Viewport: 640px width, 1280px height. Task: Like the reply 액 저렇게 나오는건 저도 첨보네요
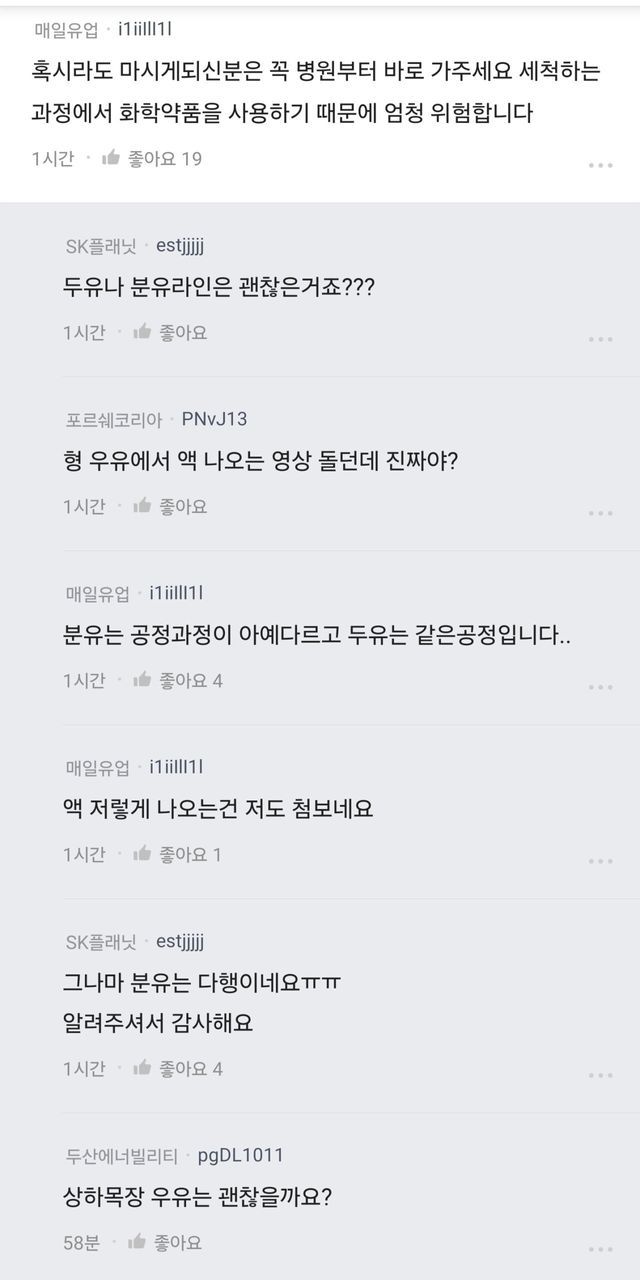pyautogui.click(x=178, y=854)
